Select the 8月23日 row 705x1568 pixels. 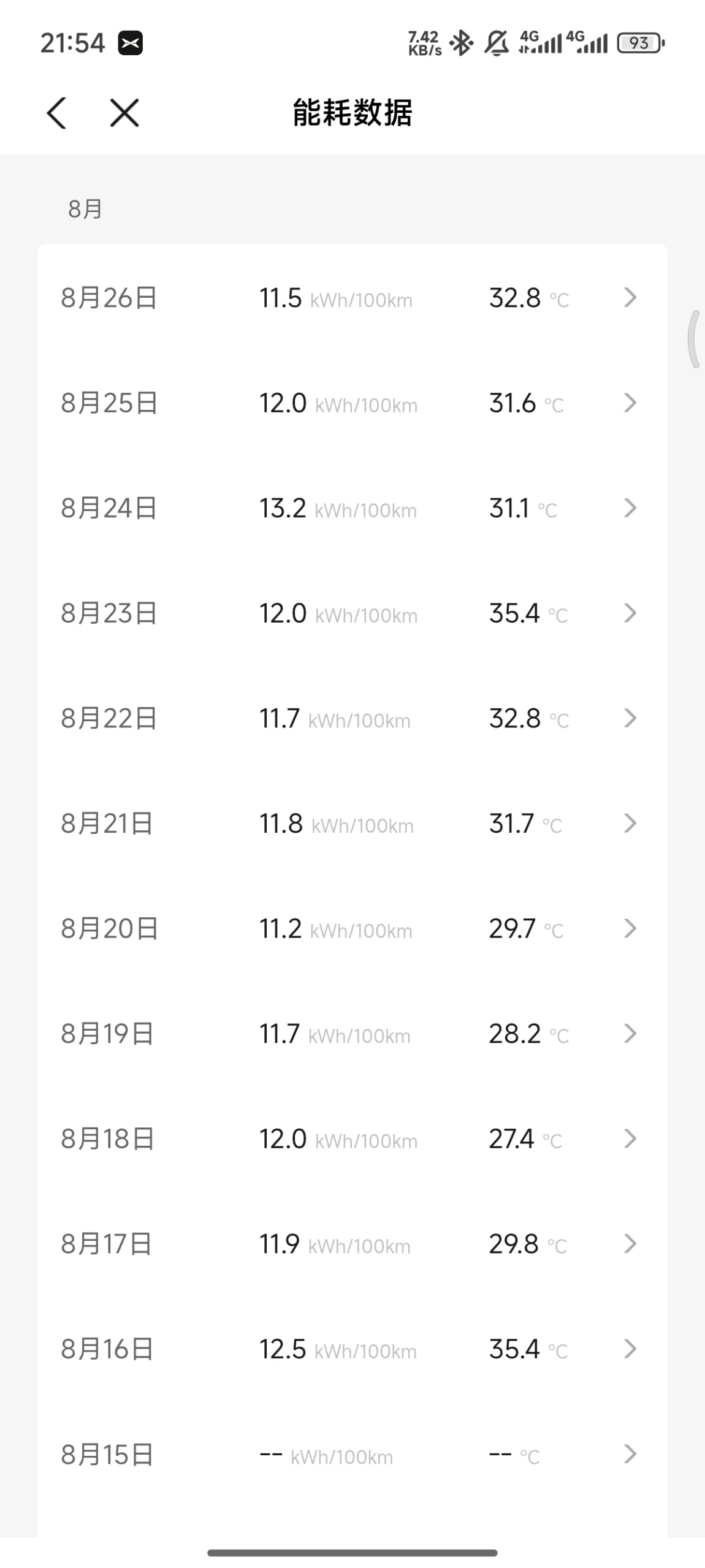[352, 613]
